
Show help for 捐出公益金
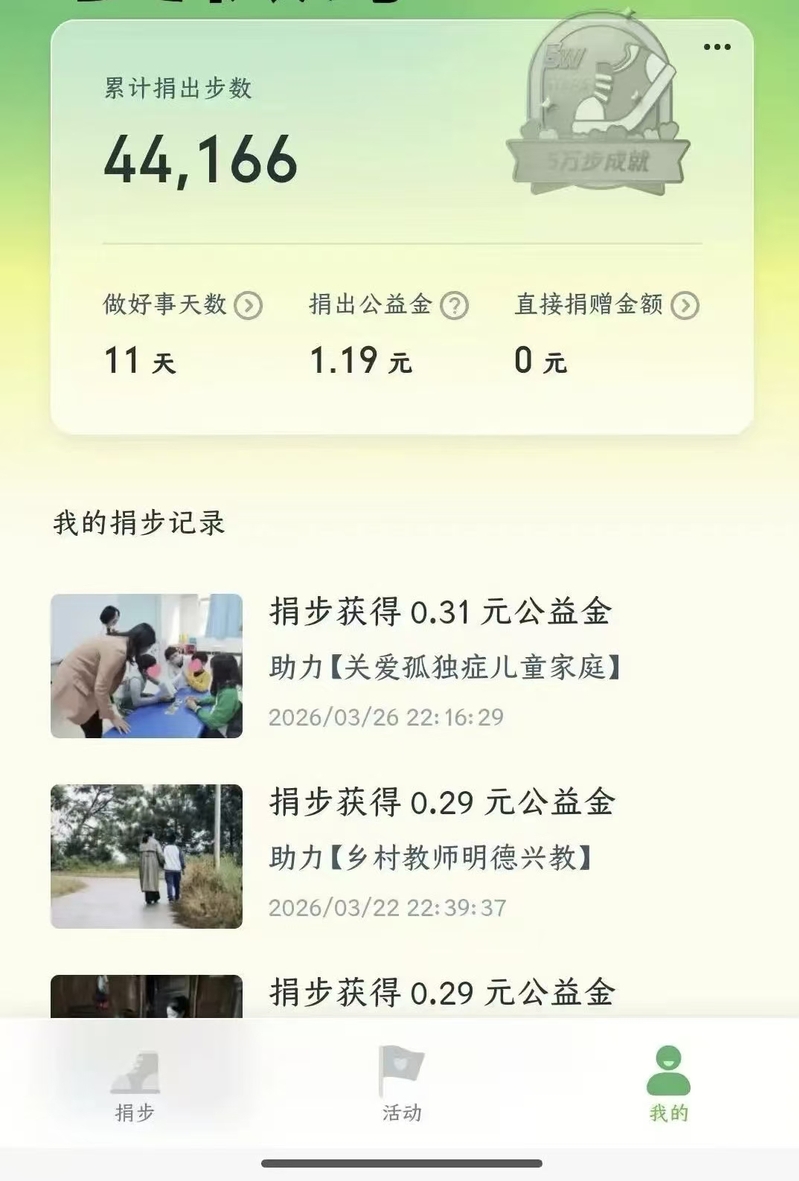click(x=455, y=305)
